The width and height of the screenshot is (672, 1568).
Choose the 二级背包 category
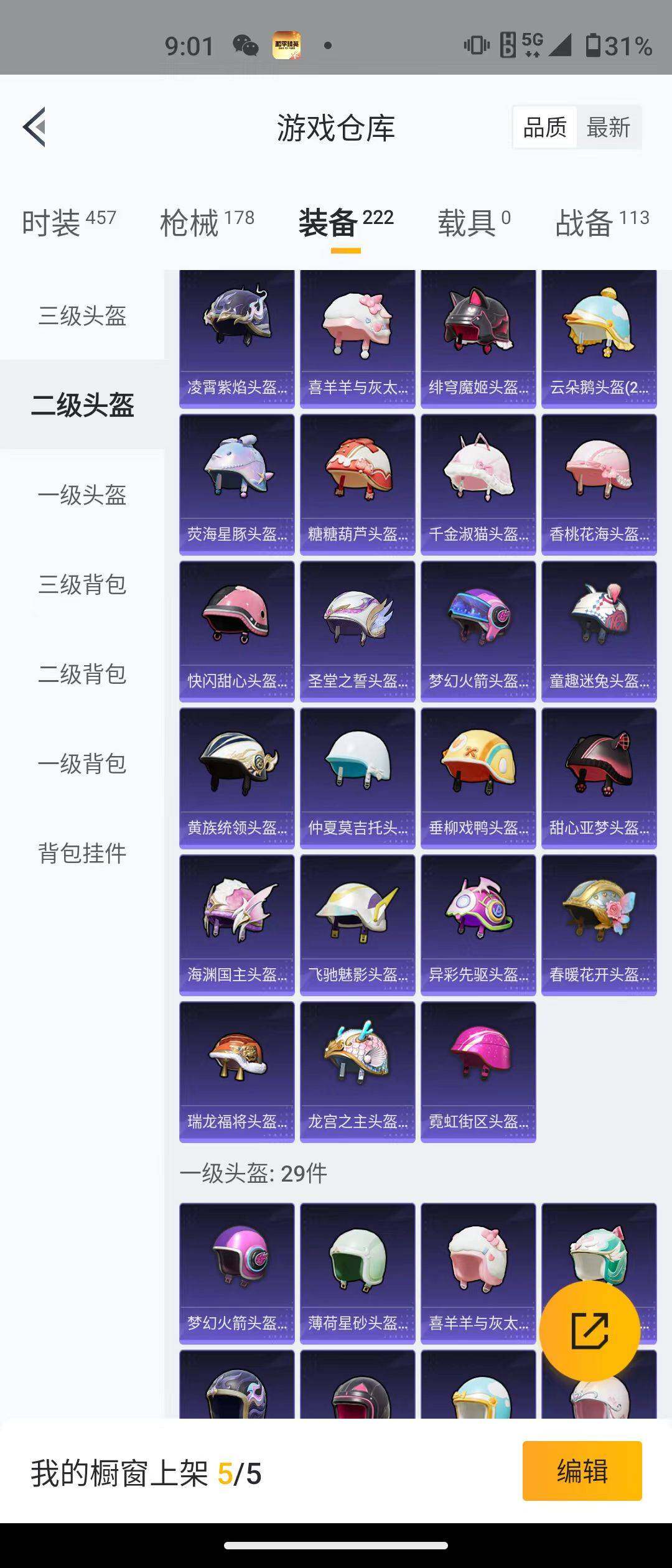pos(82,674)
